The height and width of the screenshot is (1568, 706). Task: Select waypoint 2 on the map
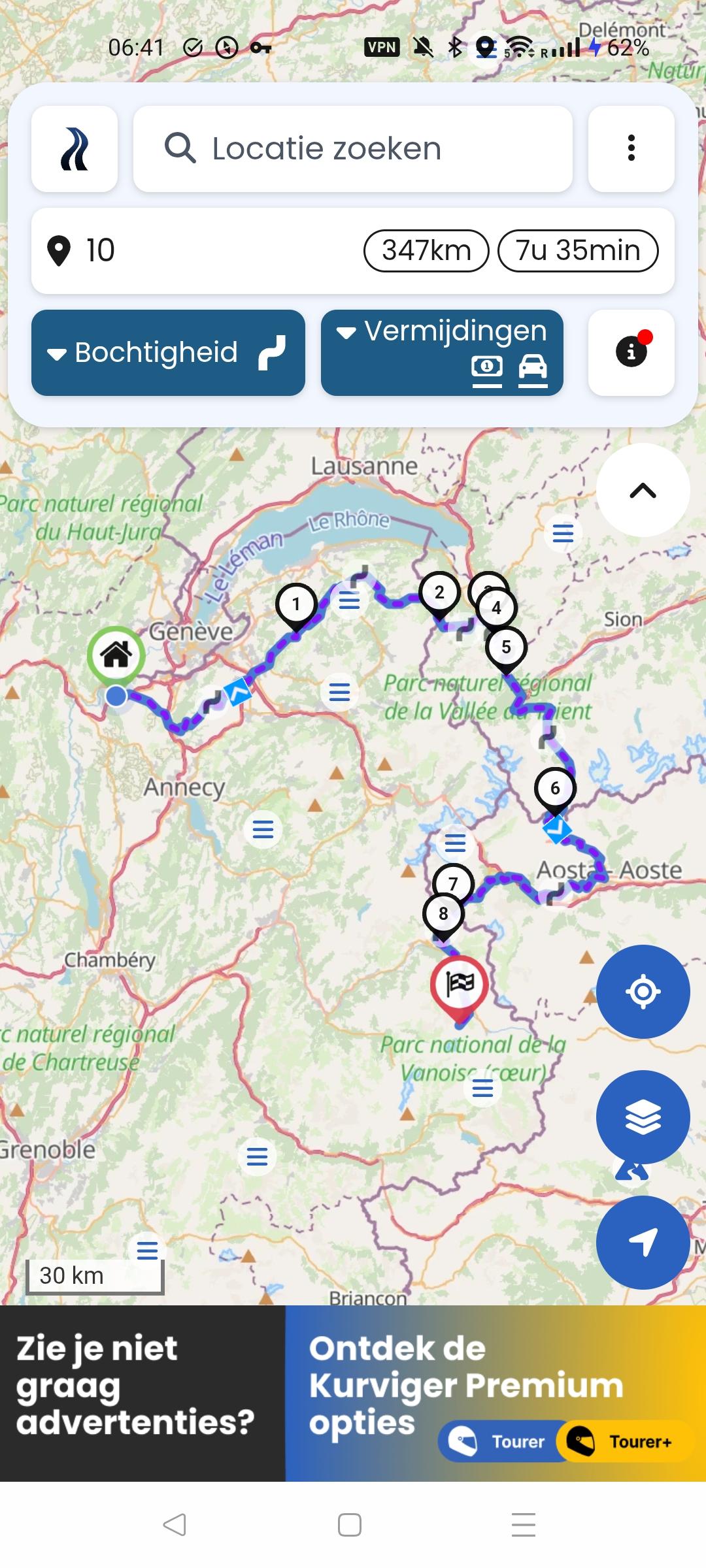click(x=439, y=593)
